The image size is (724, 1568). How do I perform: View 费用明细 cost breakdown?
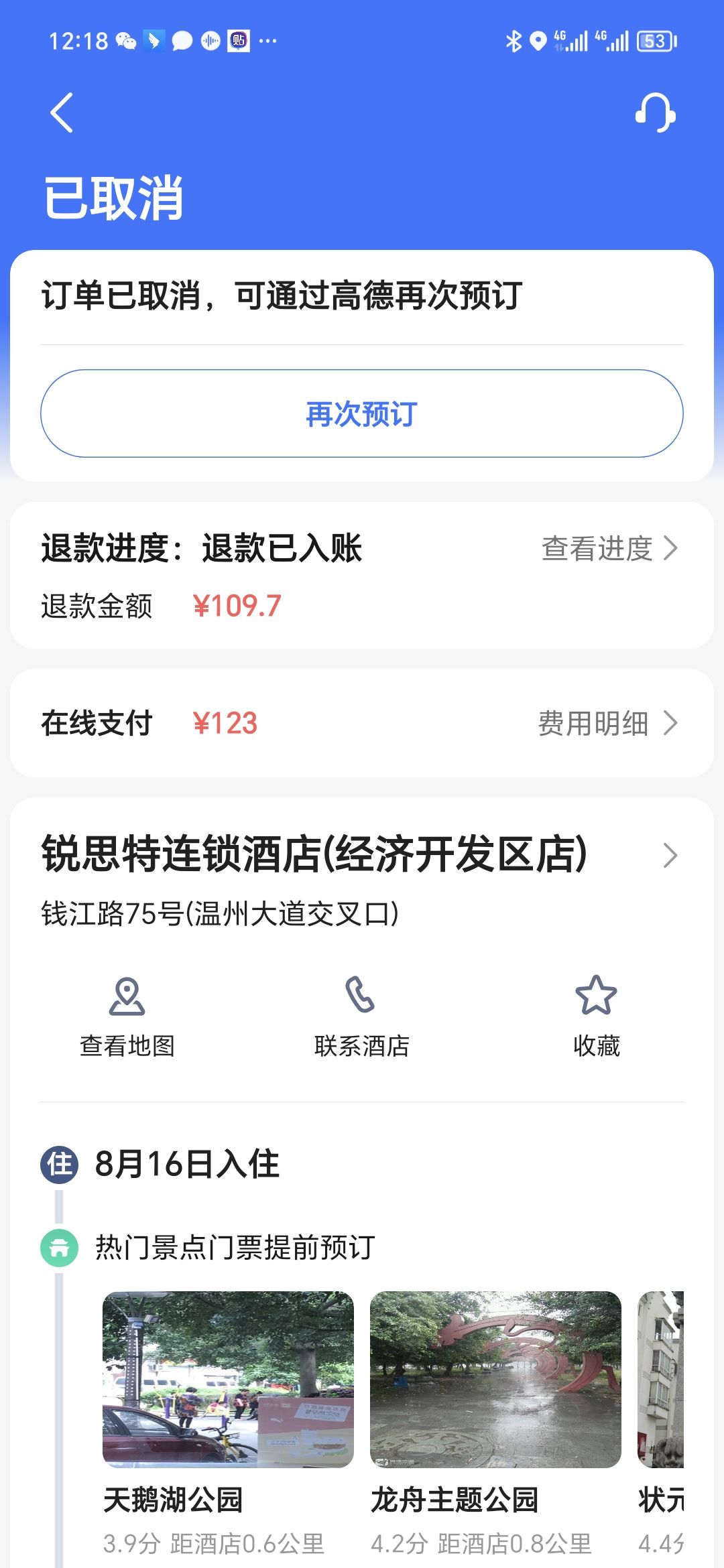click(607, 723)
